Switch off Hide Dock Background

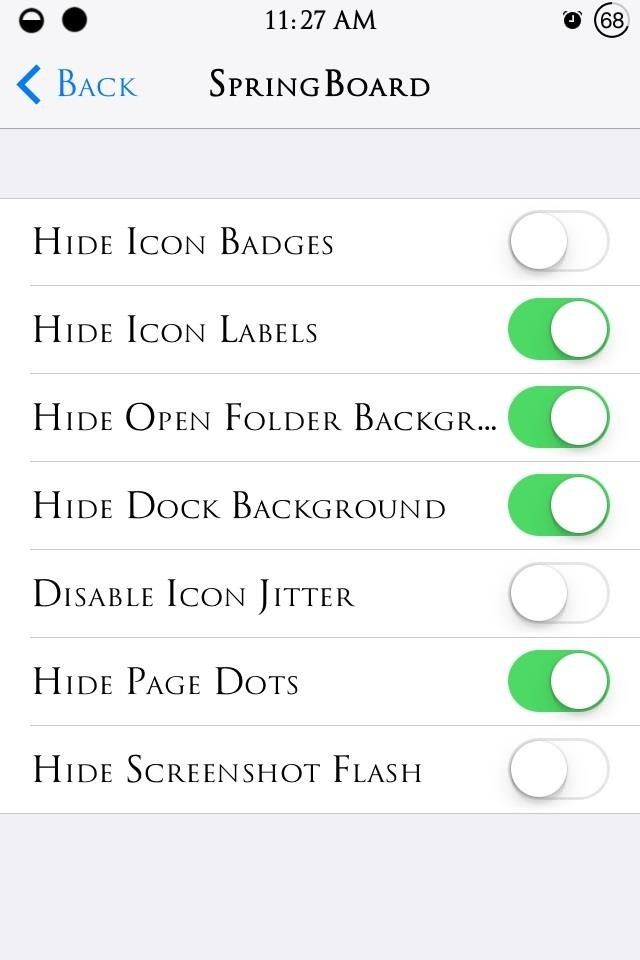pyautogui.click(x=558, y=506)
